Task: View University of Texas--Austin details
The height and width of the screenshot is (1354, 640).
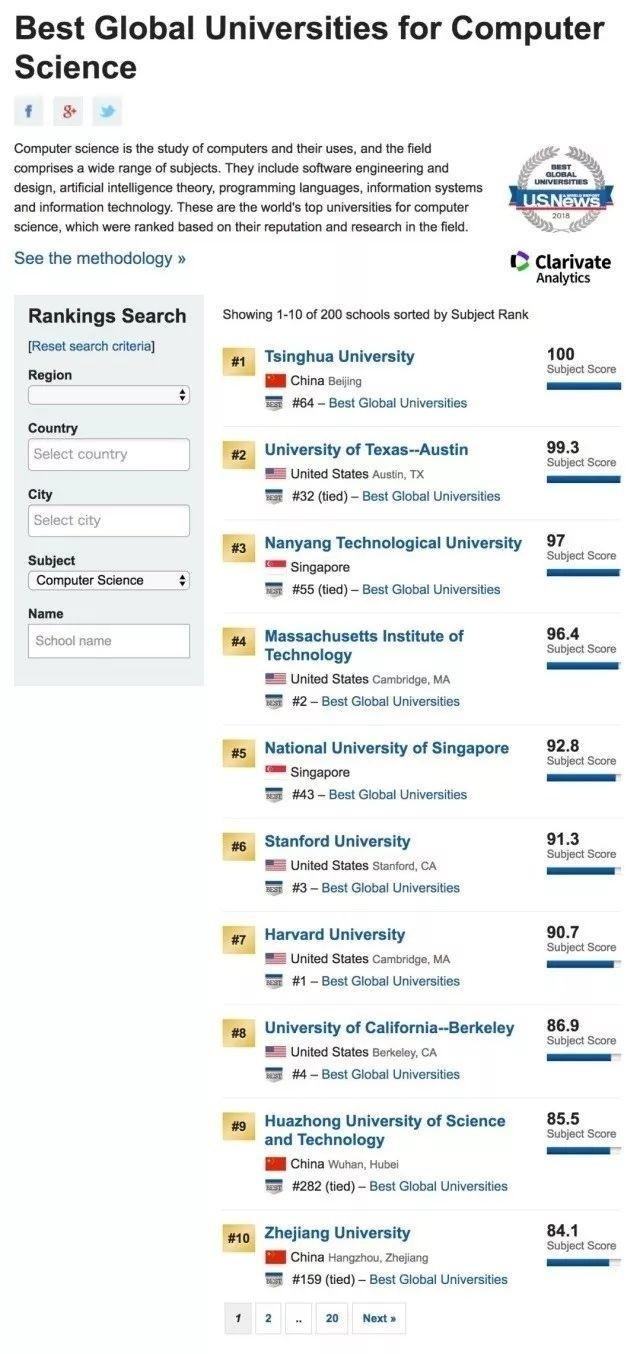Action: pyautogui.click(x=366, y=450)
